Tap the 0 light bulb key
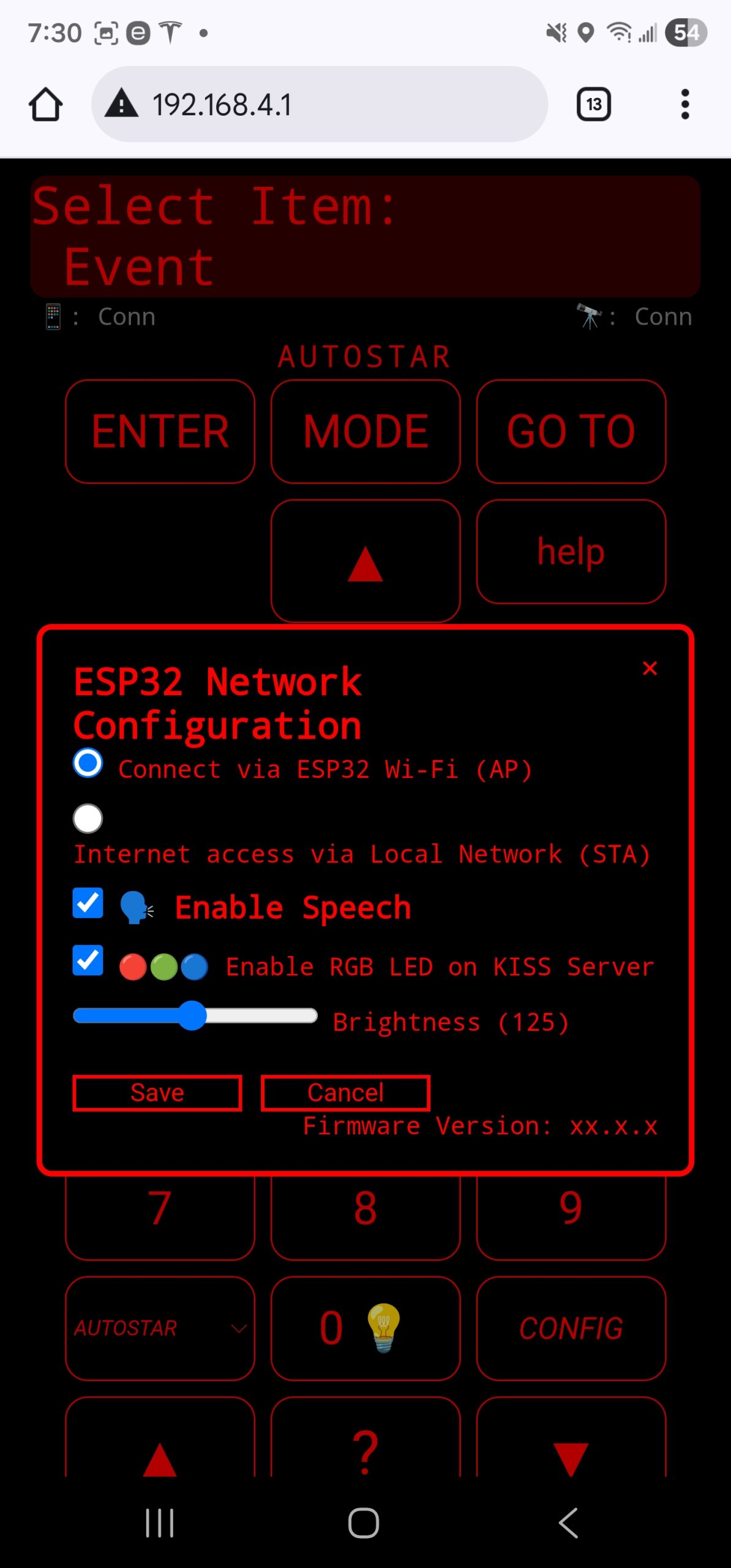The image size is (731, 1568). (x=365, y=1329)
